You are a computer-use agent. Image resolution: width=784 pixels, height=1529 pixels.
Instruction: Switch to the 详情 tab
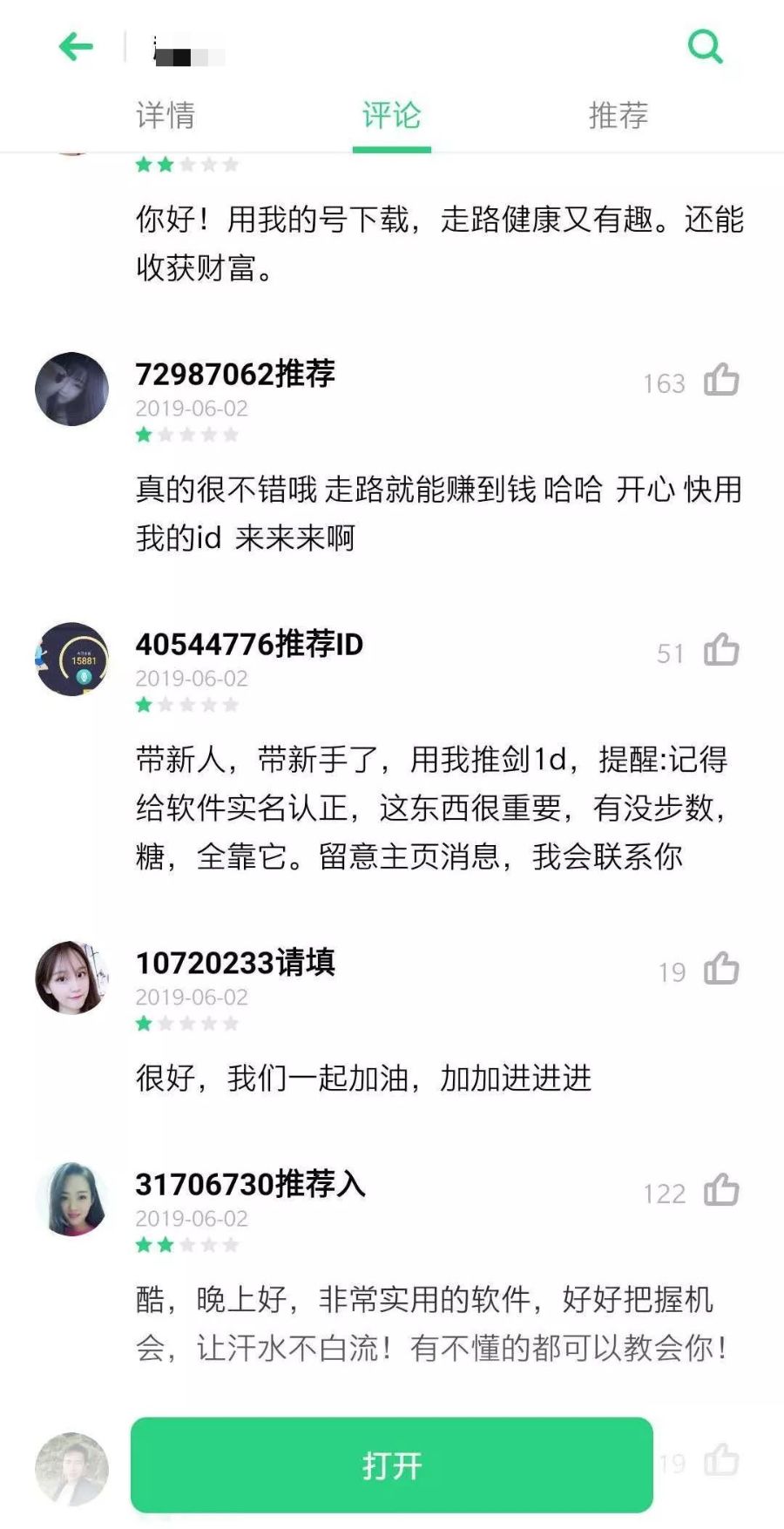[x=166, y=113]
